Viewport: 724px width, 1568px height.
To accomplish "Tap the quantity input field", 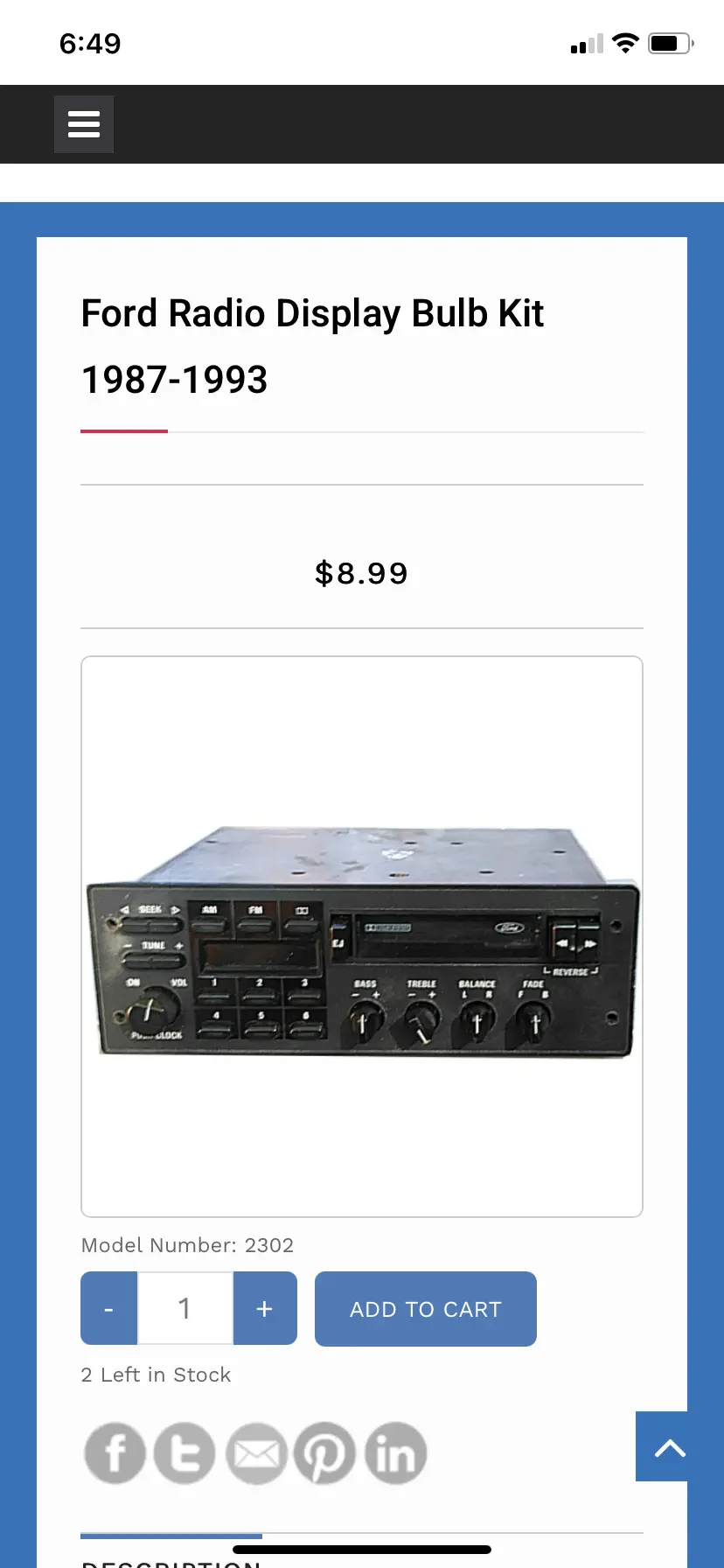I will click(x=185, y=1308).
